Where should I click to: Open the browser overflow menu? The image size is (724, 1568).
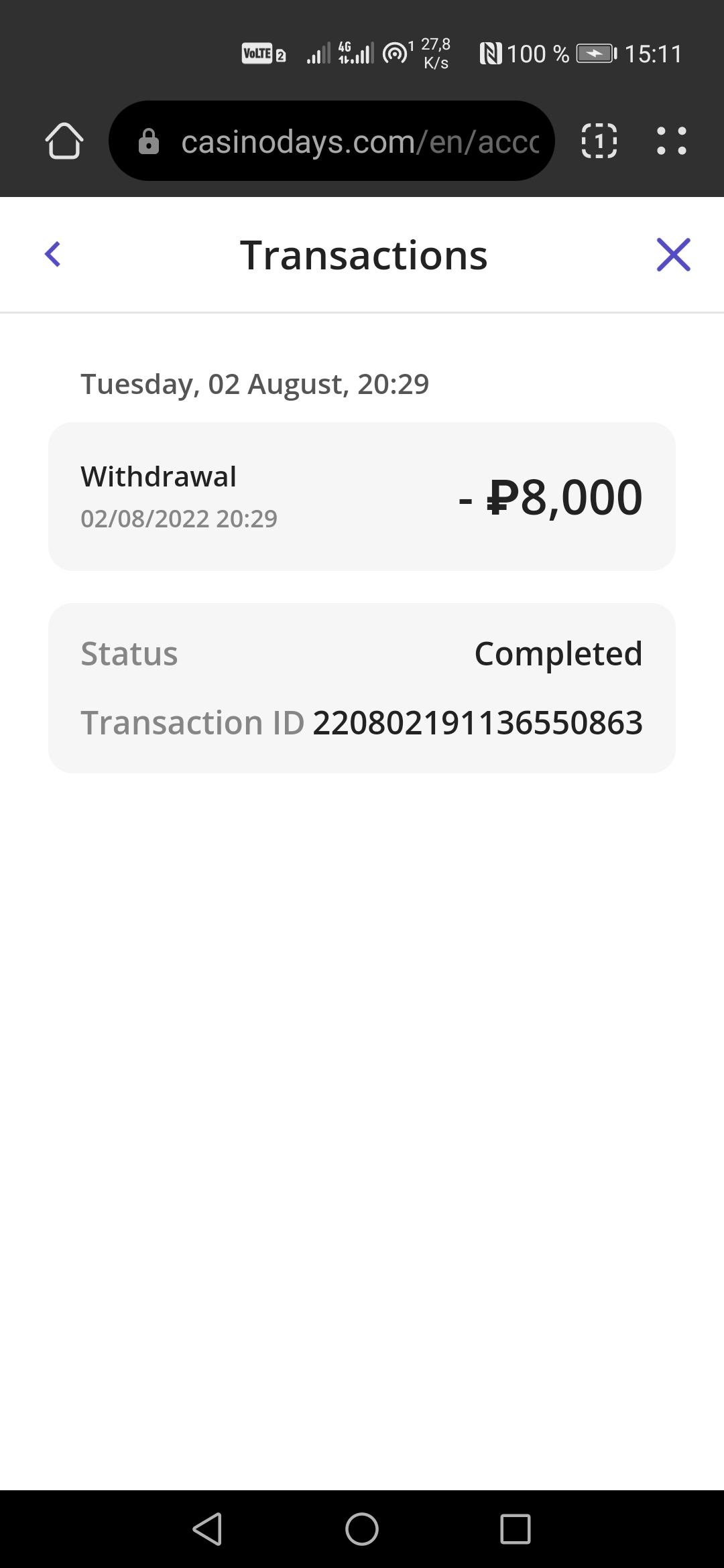point(672,141)
